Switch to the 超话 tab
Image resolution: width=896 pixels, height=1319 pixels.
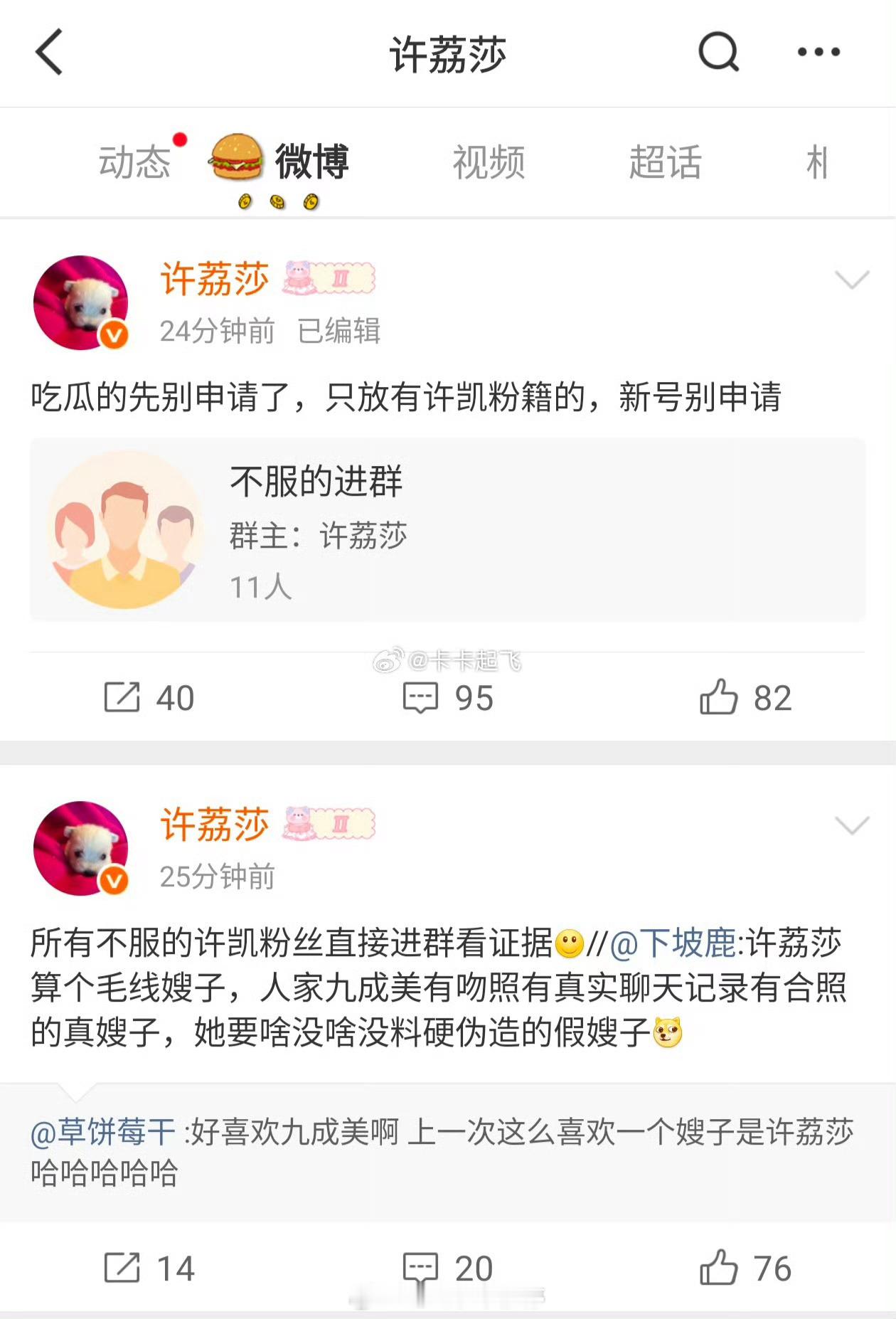tap(663, 162)
